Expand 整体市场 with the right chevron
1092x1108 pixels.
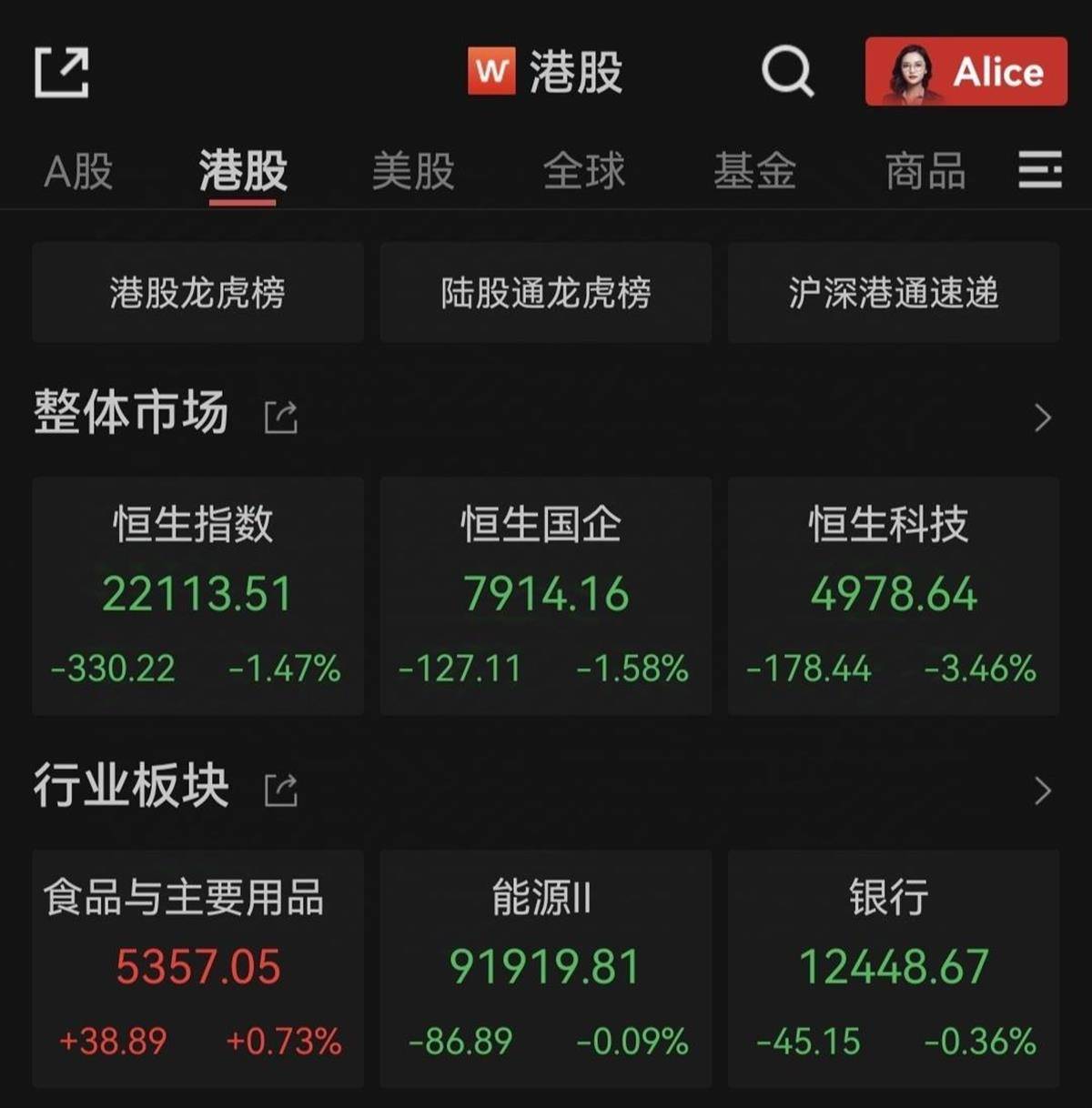pos(1041,415)
